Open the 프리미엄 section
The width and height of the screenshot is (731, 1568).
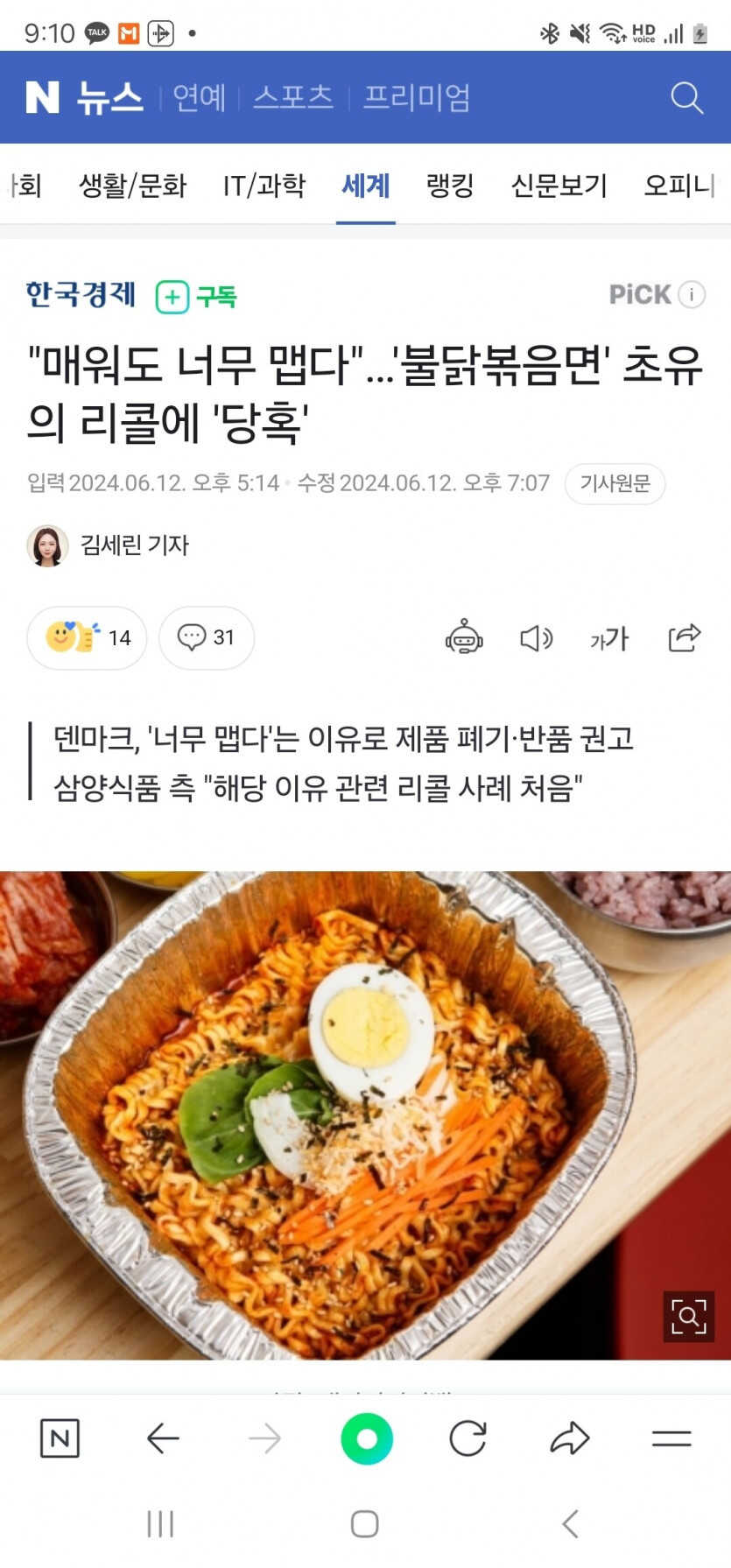pos(417,97)
